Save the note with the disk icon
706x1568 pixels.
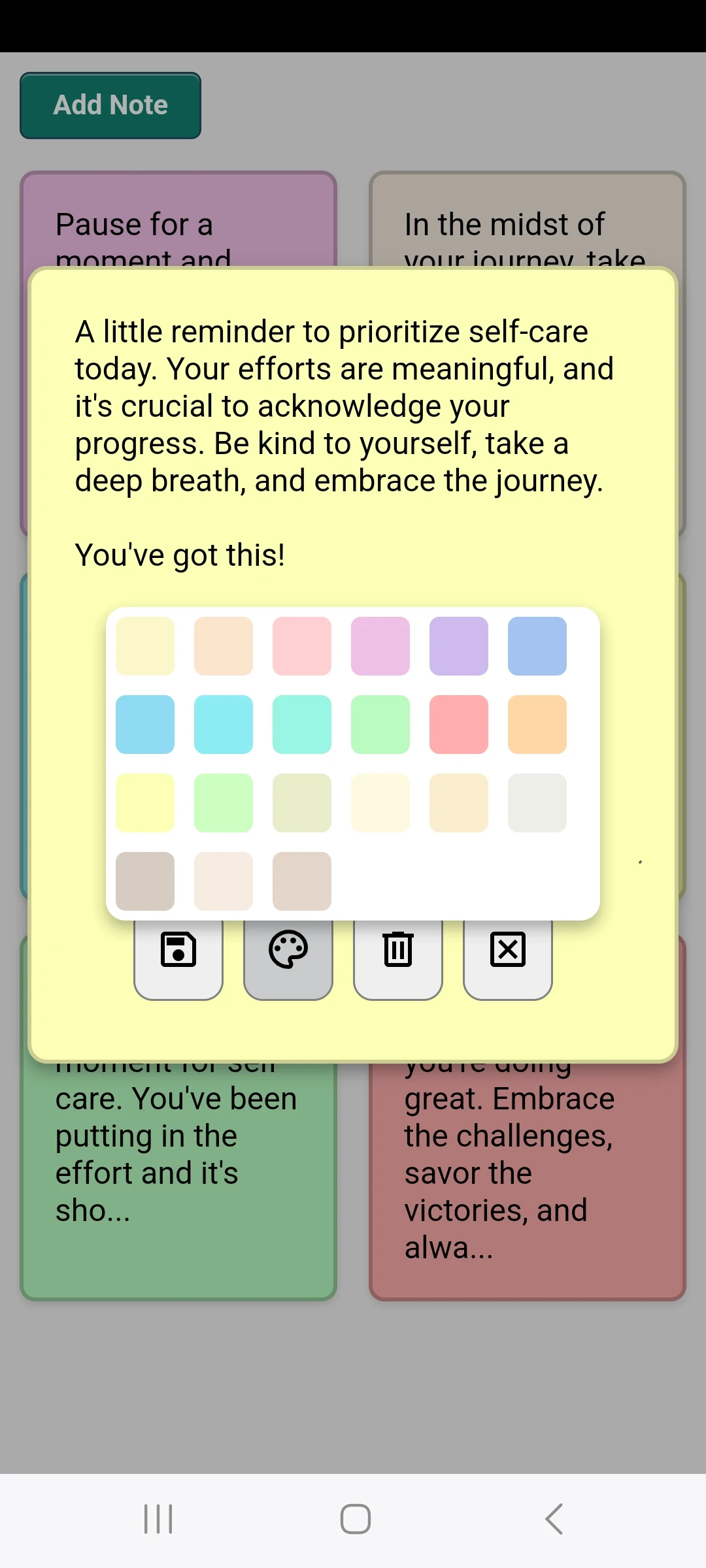(178, 950)
